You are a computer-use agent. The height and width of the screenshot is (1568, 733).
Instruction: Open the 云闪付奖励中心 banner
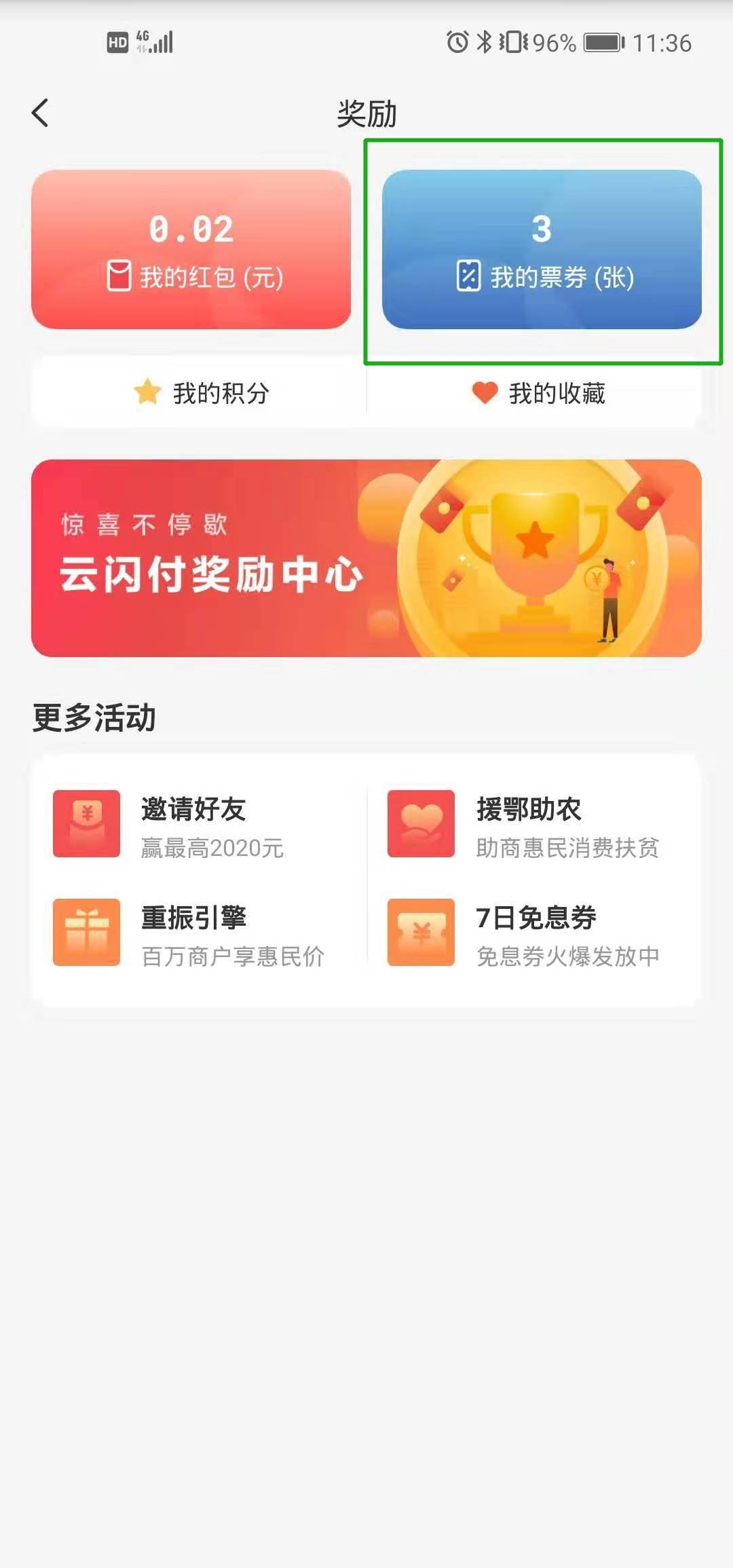pyautogui.click(x=366, y=558)
